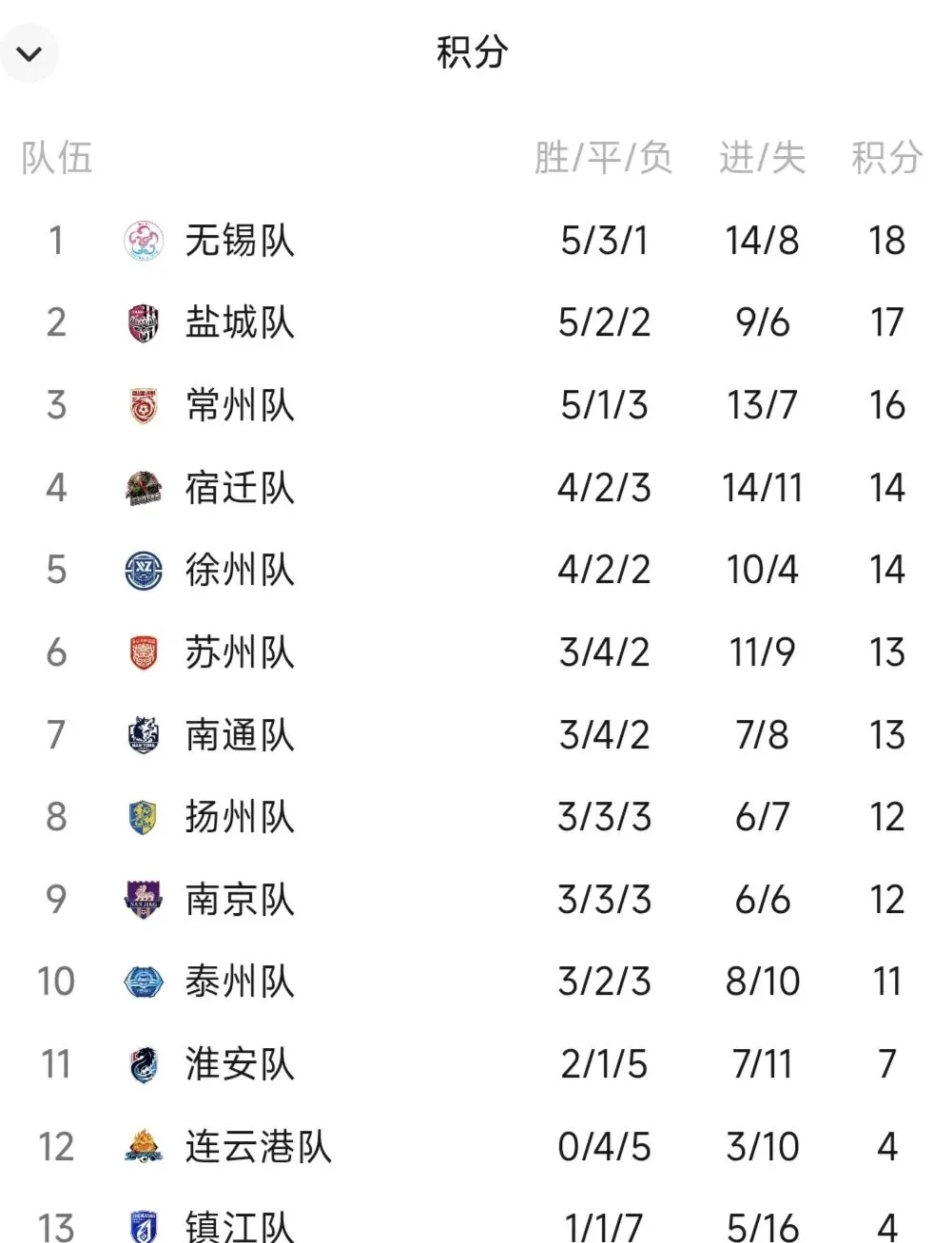Image resolution: width=952 pixels, height=1243 pixels.
Task: View the 南京队 team row
Action: pos(476,900)
